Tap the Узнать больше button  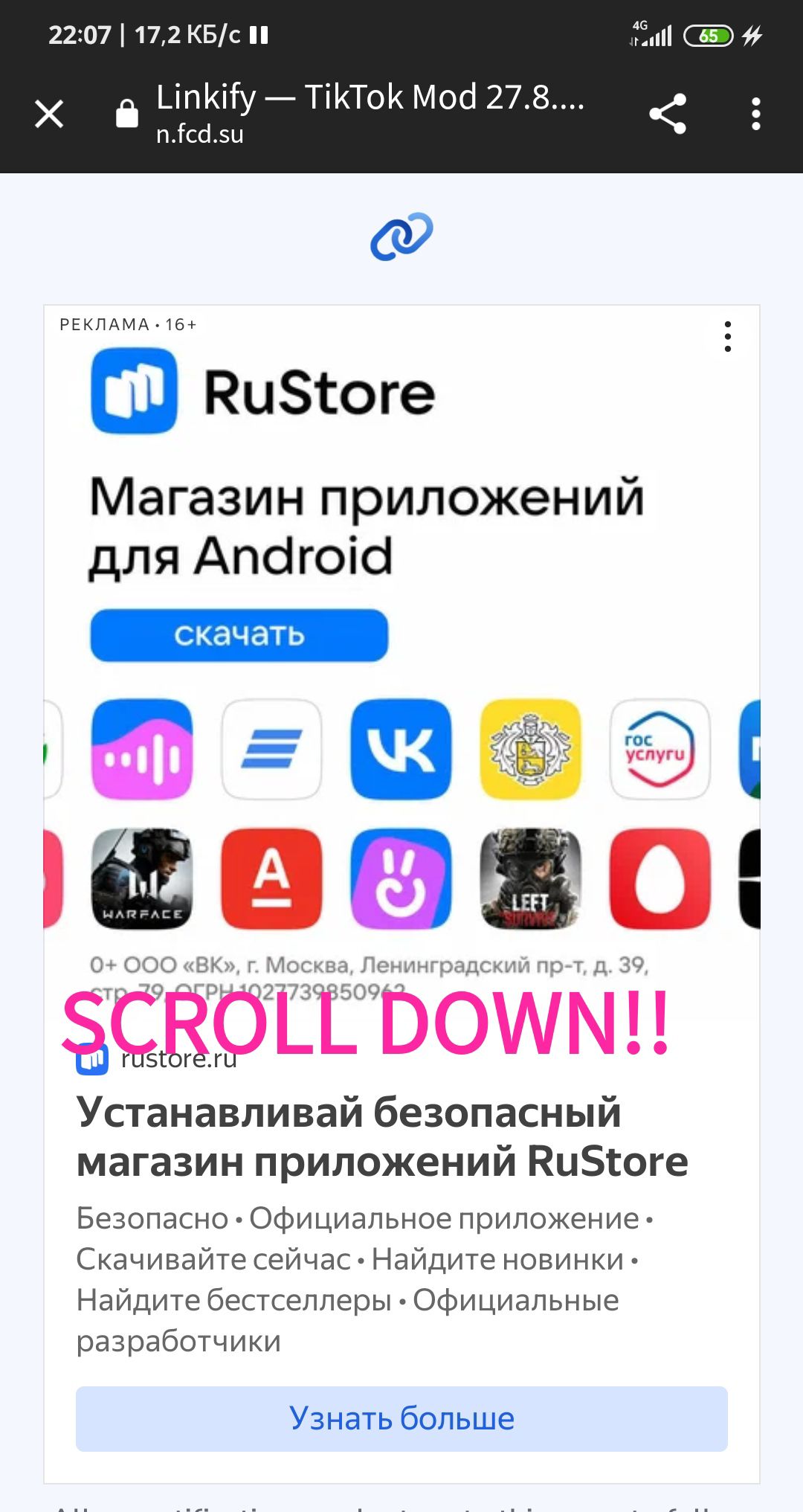coord(401,1418)
